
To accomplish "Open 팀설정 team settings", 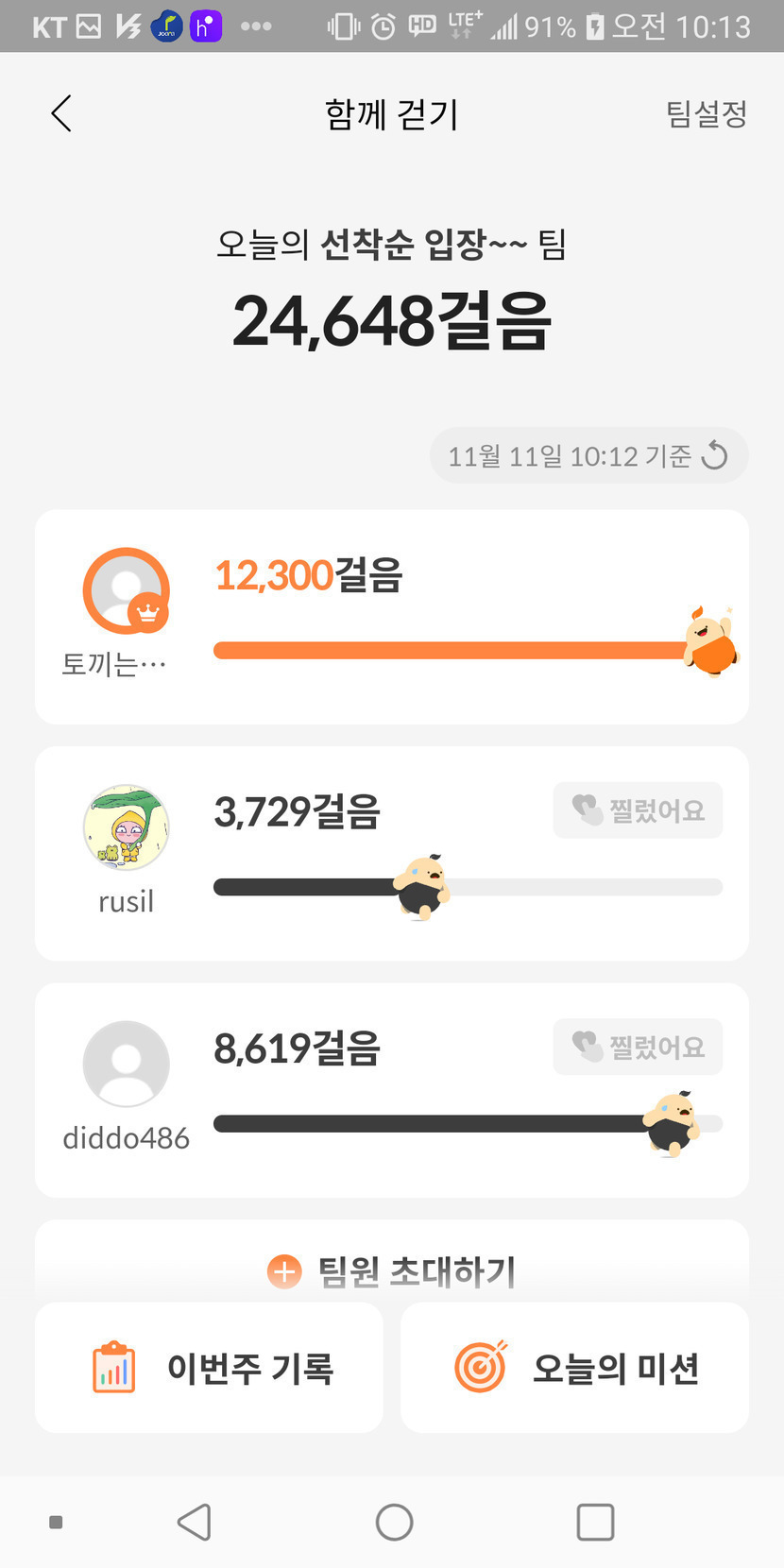I will (x=706, y=114).
